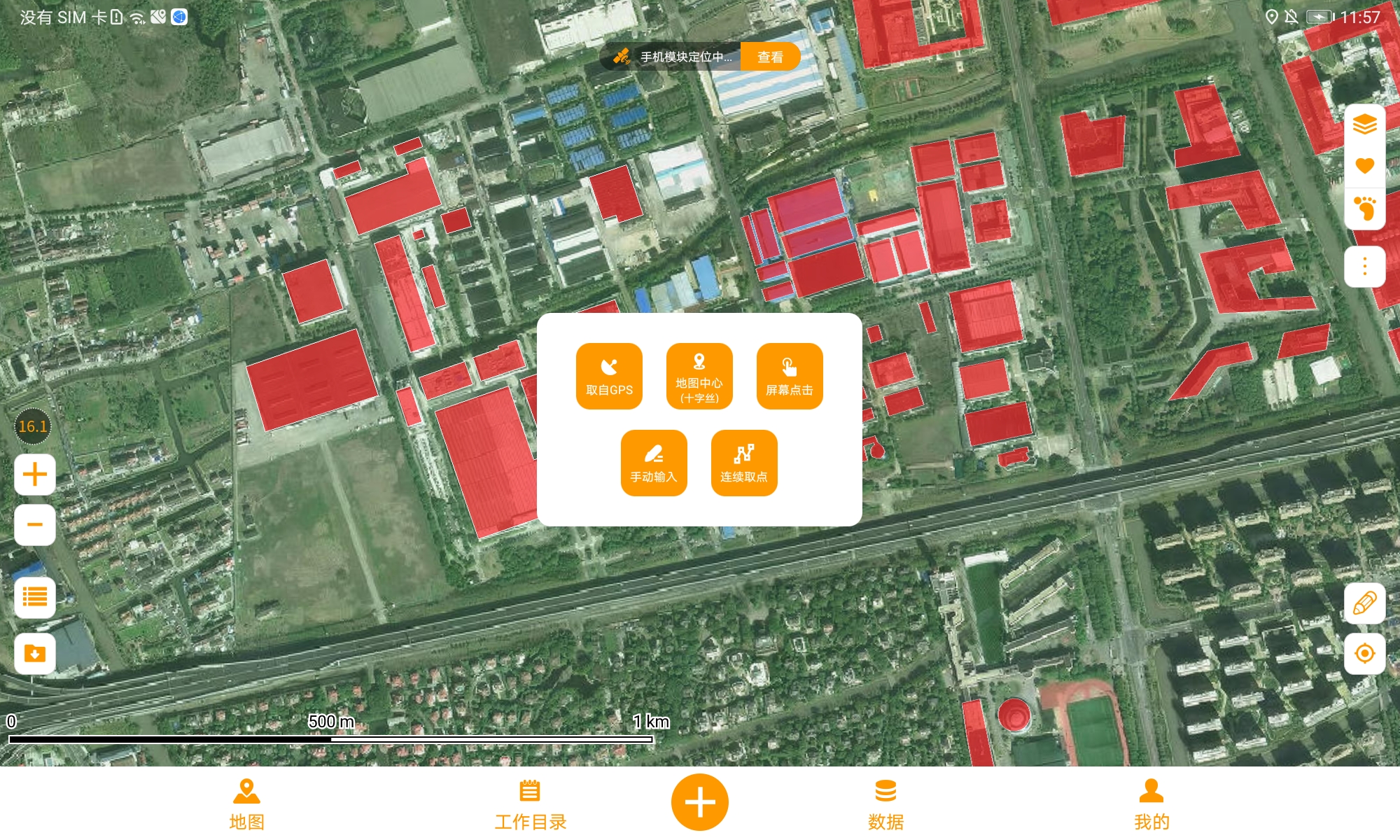Screen dimensions: 1400x840
Task: Choose 手动输入 option
Action: 654,463
